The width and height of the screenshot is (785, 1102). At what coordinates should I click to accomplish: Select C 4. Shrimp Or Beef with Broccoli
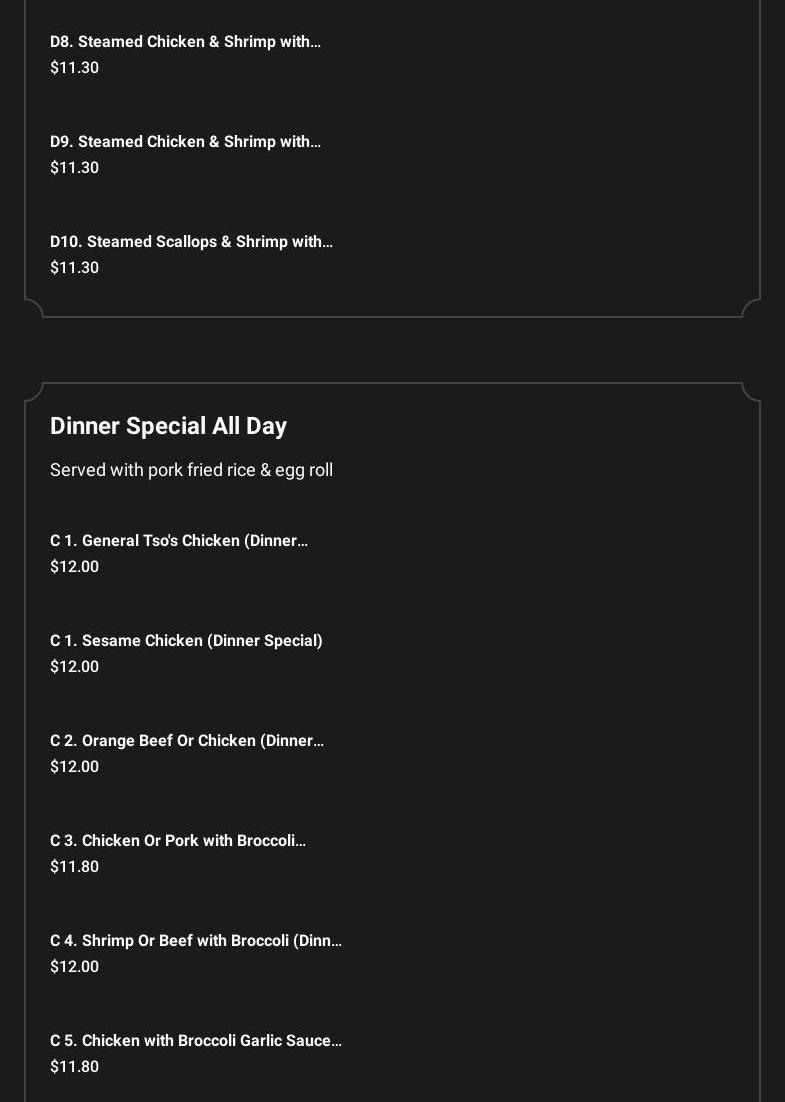[x=196, y=941]
